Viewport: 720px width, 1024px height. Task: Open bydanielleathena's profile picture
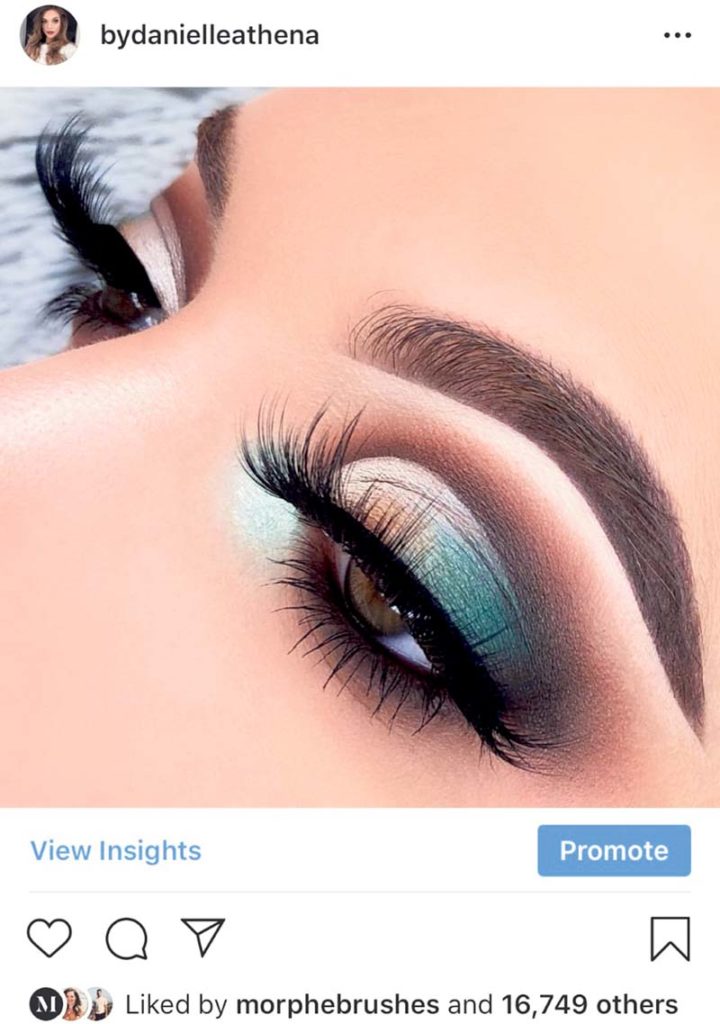pos(48,35)
